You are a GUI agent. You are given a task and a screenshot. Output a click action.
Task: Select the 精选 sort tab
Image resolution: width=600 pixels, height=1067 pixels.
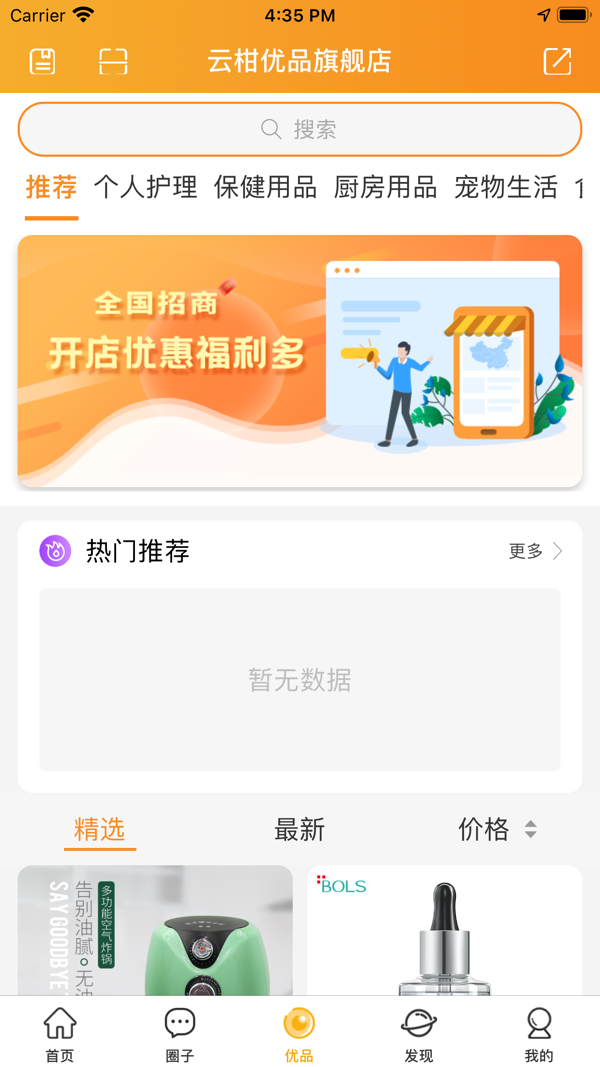pyautogui.click(x=99, y=829)
